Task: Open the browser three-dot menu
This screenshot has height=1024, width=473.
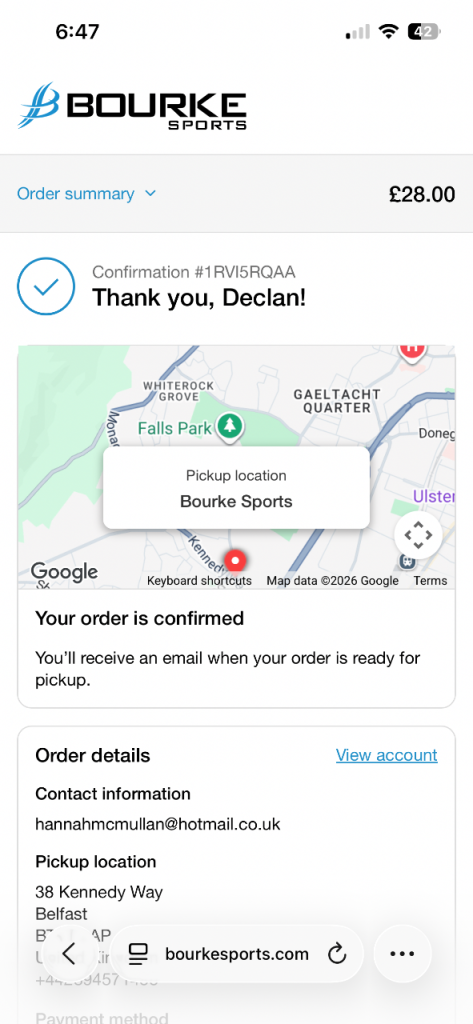Action: [402, 954]
